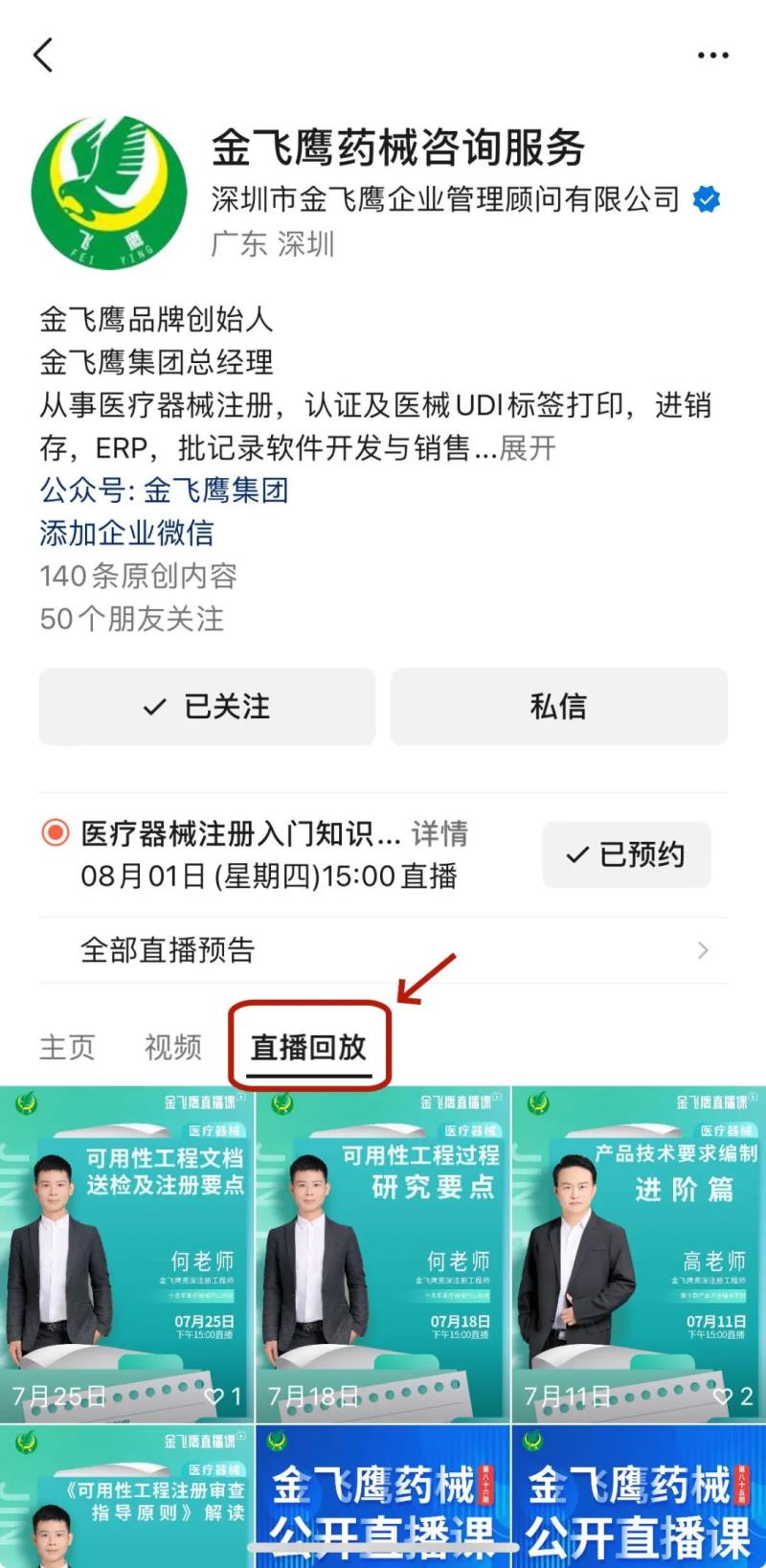
Task: Open 全部直播预告 list
Action: click(383, 950)
